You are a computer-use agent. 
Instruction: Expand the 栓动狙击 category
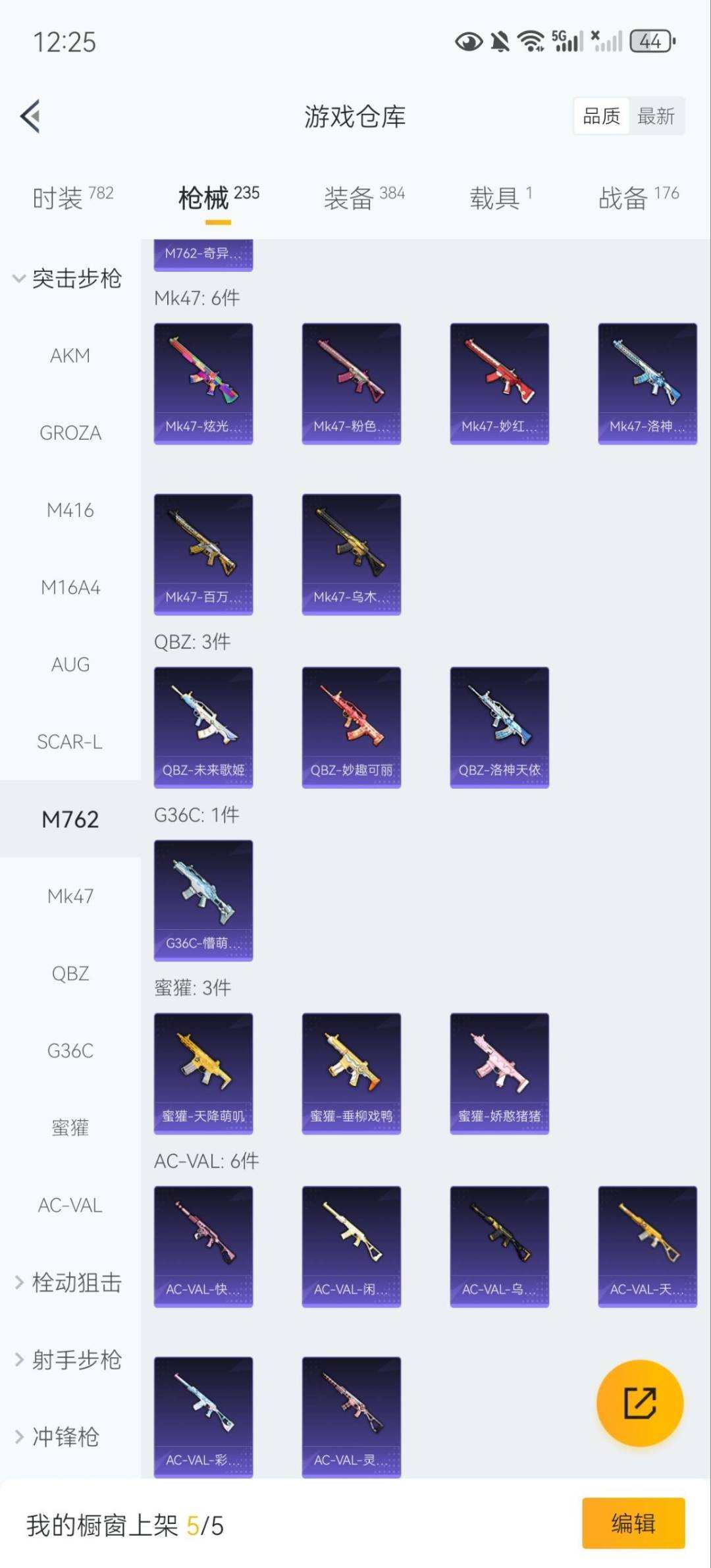[69, 1282]
